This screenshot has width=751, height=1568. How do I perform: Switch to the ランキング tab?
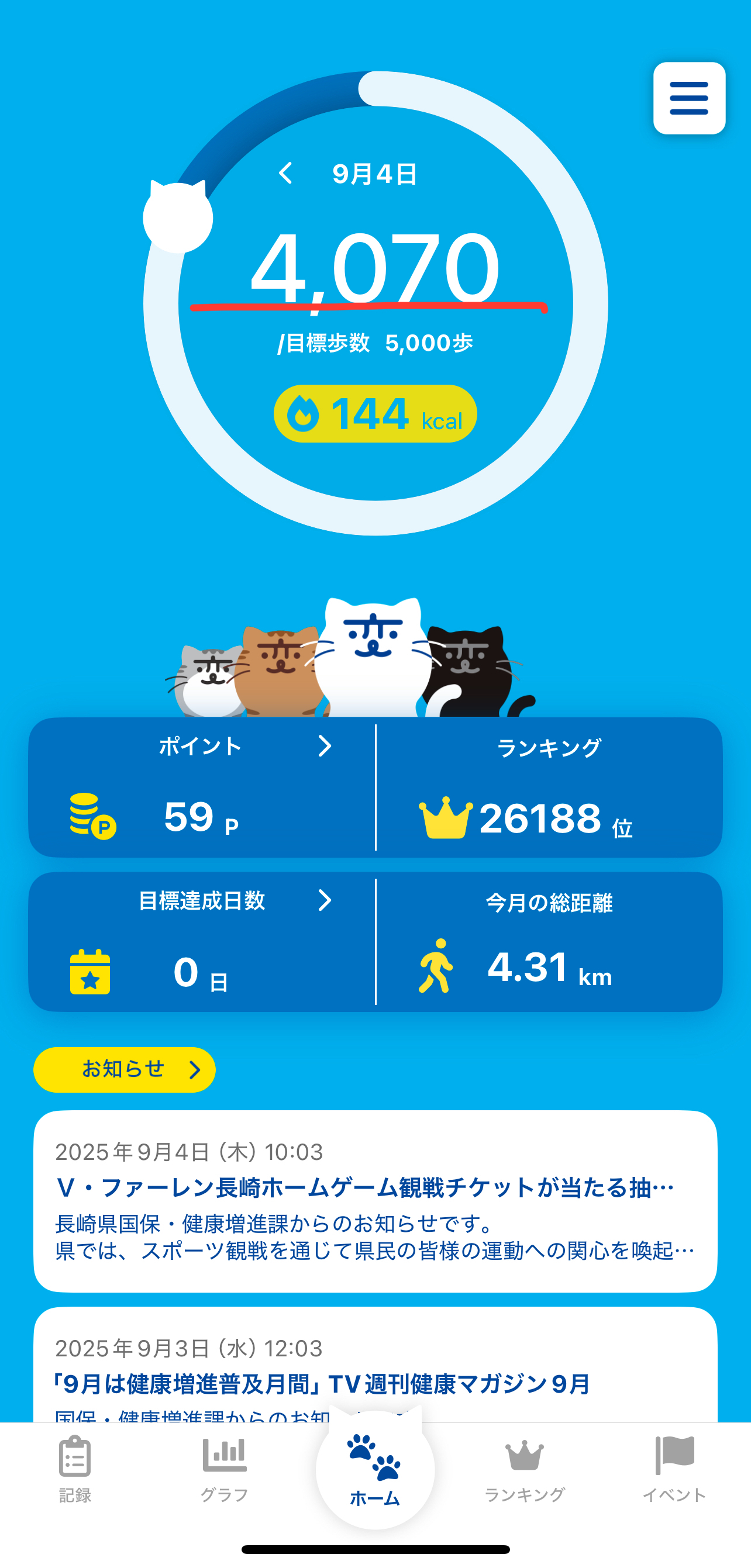point(525,1469)
